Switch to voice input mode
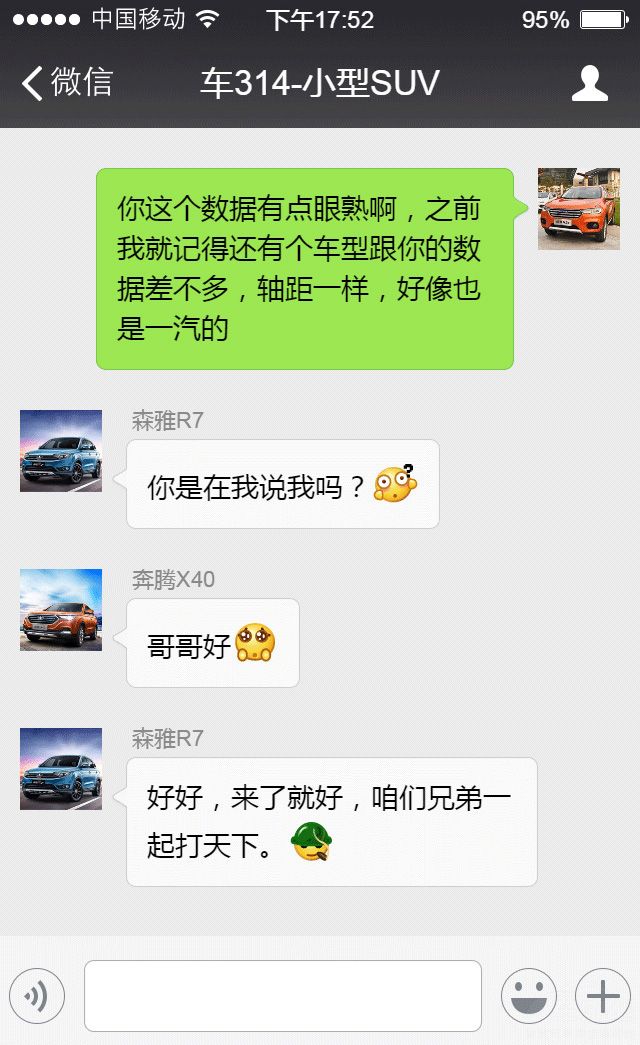Image resolution: width=640 pixels, height=1045 pixels. coord(37,996)
